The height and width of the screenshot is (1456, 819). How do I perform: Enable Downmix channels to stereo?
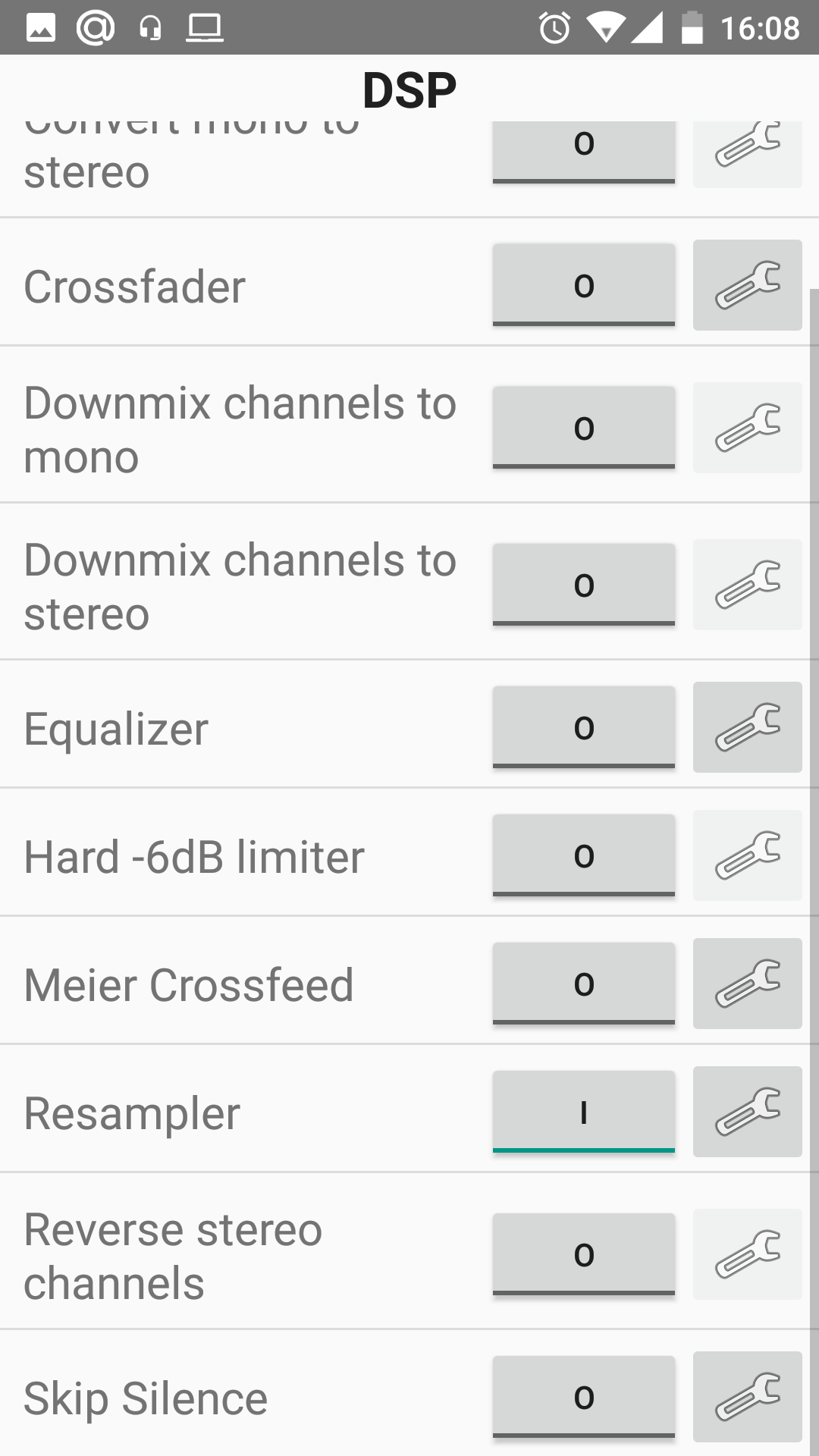(x=584, y=585)
